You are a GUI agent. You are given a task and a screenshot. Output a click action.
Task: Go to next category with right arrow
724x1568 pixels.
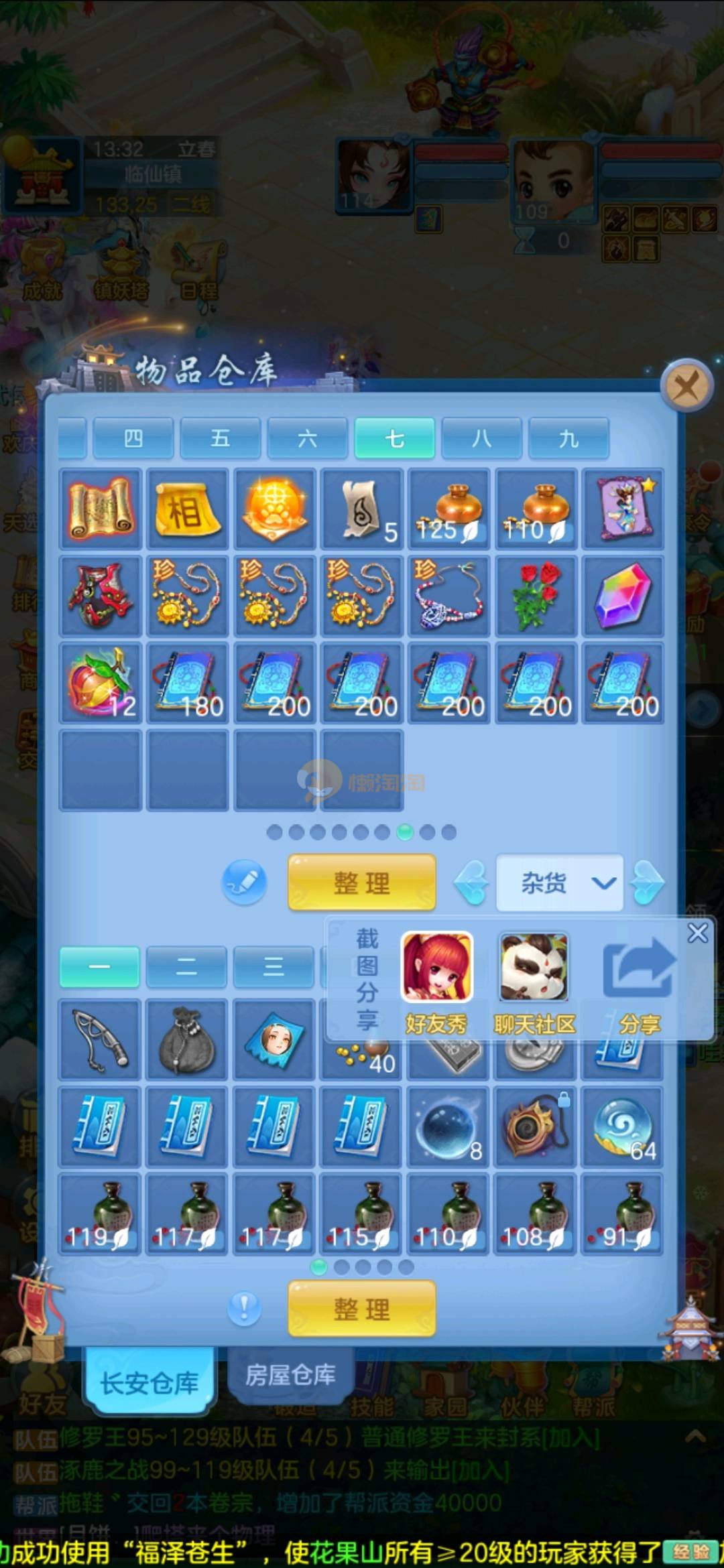tap(648, 883)
